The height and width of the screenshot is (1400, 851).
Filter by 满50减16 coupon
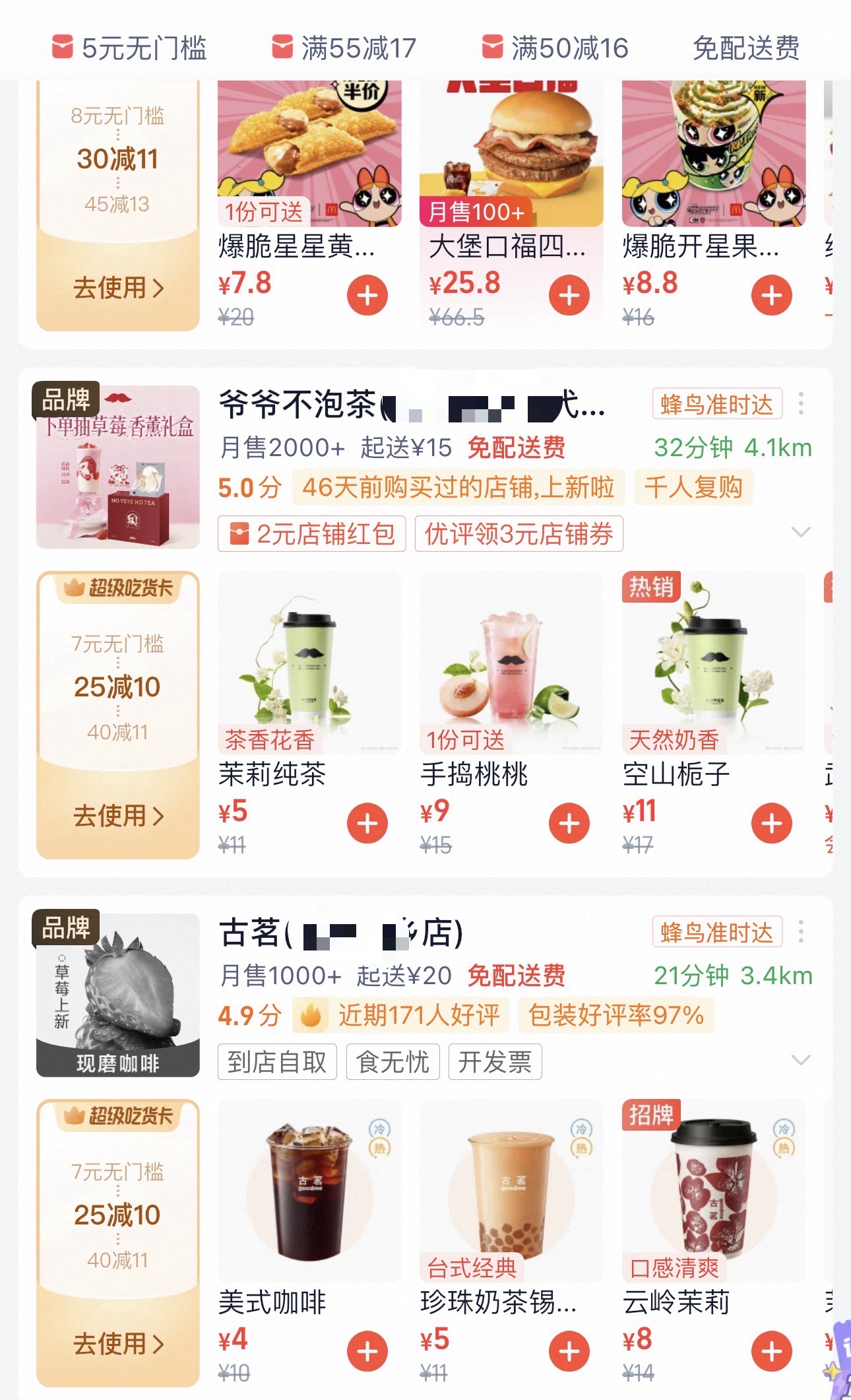click(x=554, y=48)
